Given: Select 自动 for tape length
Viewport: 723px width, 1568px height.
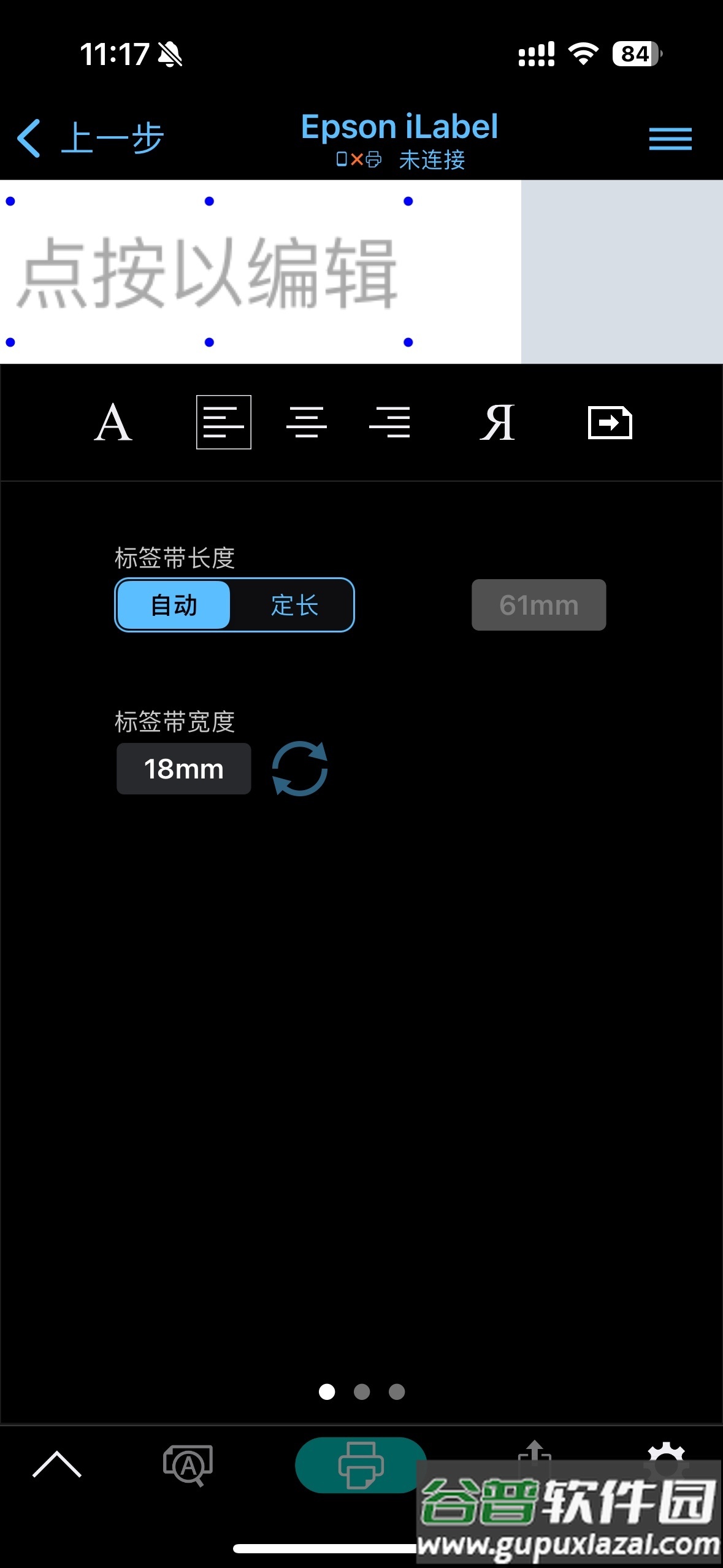Looking at the screenshot, I should 172,605.
